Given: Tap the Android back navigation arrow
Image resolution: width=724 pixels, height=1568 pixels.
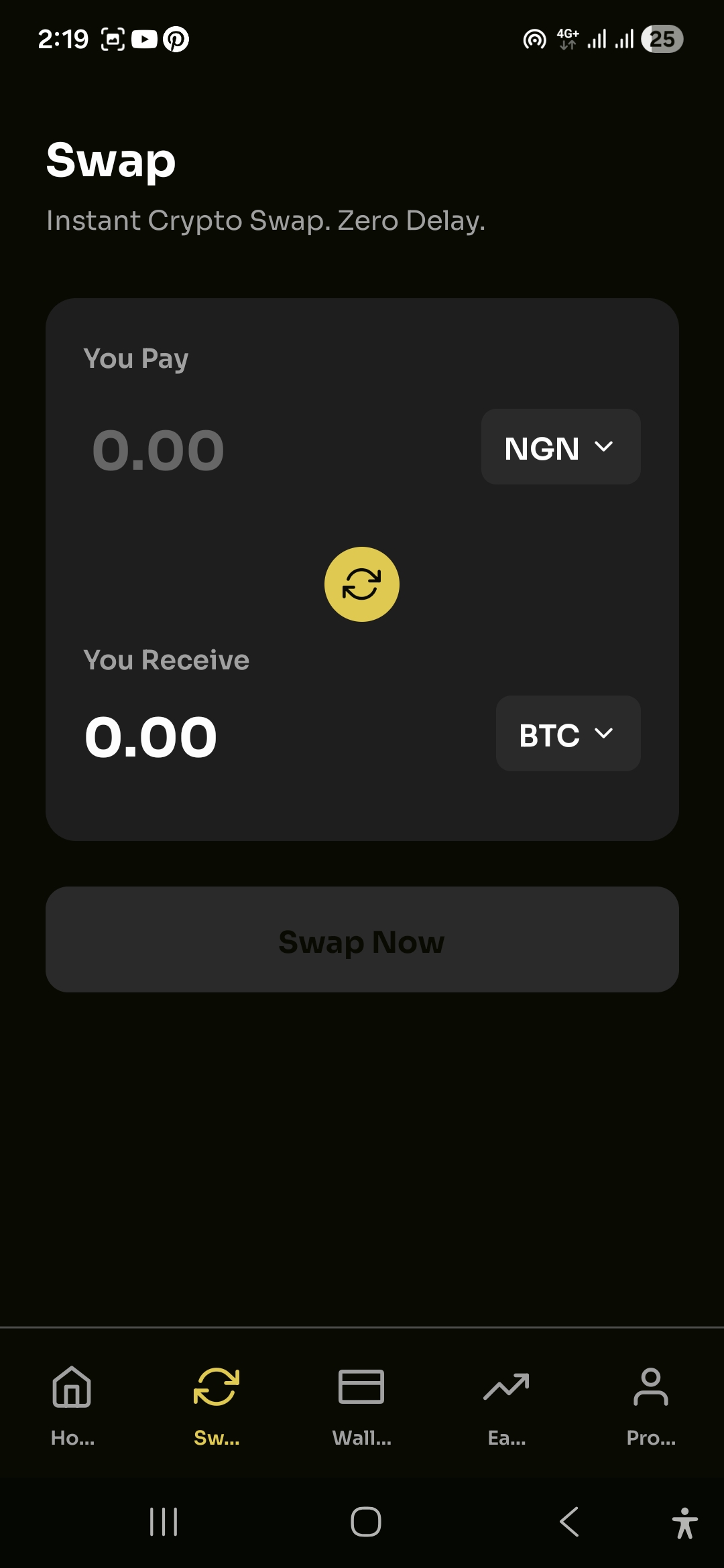Looking at the screenshot, I should click(569, 1520).
